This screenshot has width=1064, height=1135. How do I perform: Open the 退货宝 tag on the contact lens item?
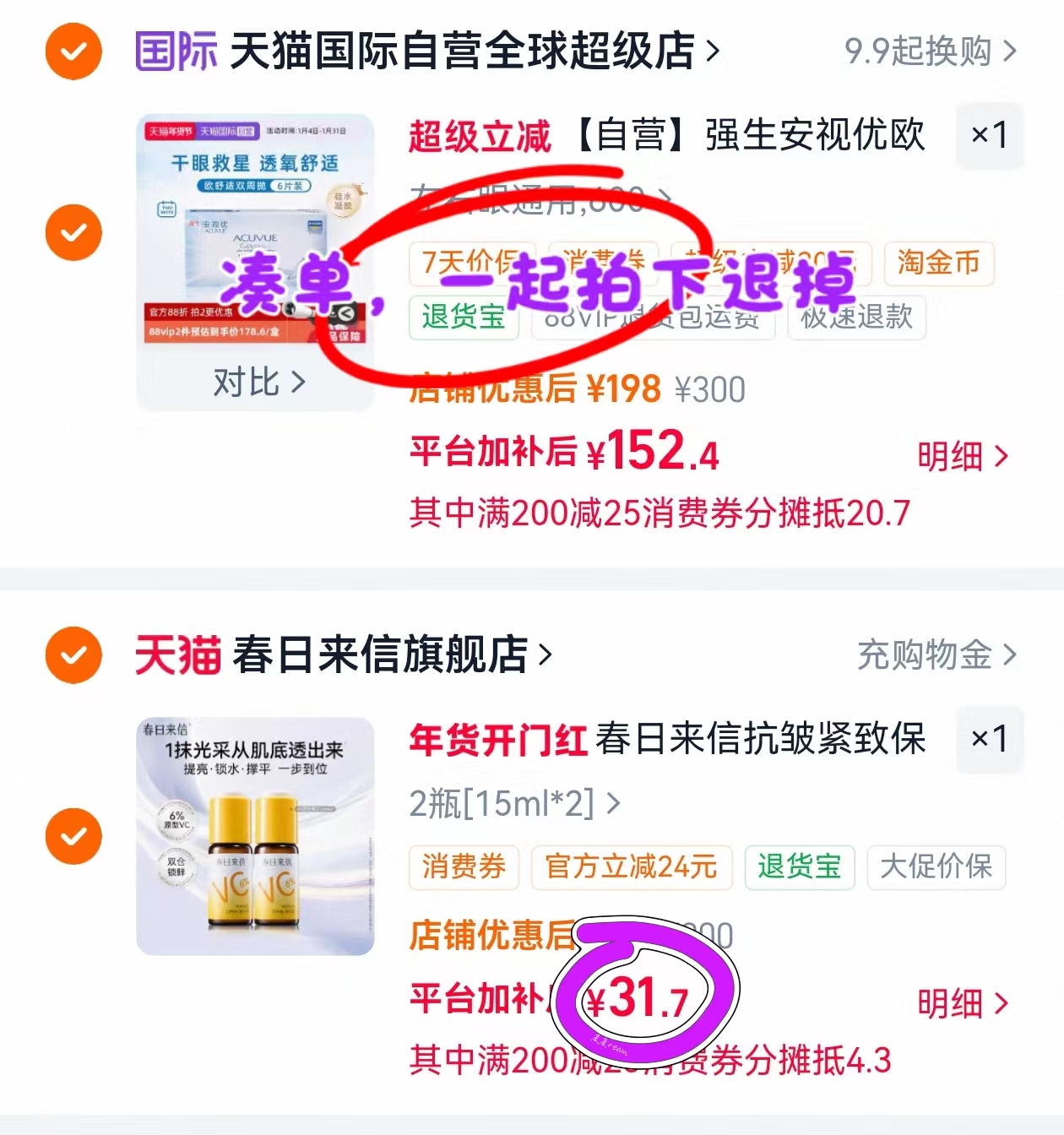point(464,317)
